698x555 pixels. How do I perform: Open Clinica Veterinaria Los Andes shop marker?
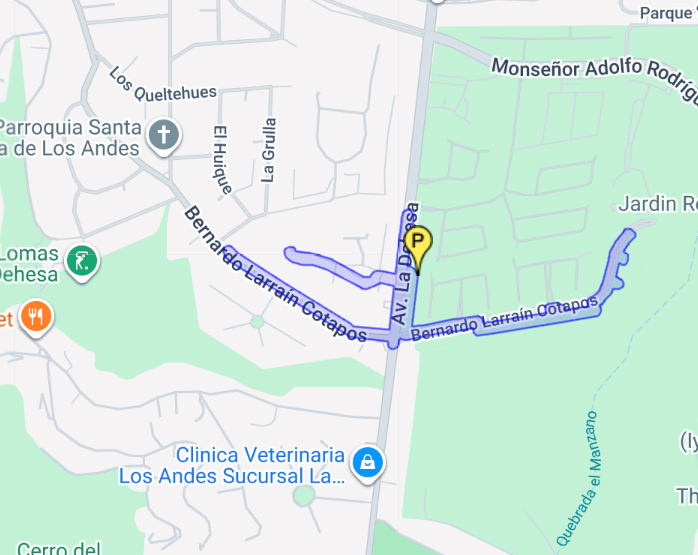(x=367, y=462)
